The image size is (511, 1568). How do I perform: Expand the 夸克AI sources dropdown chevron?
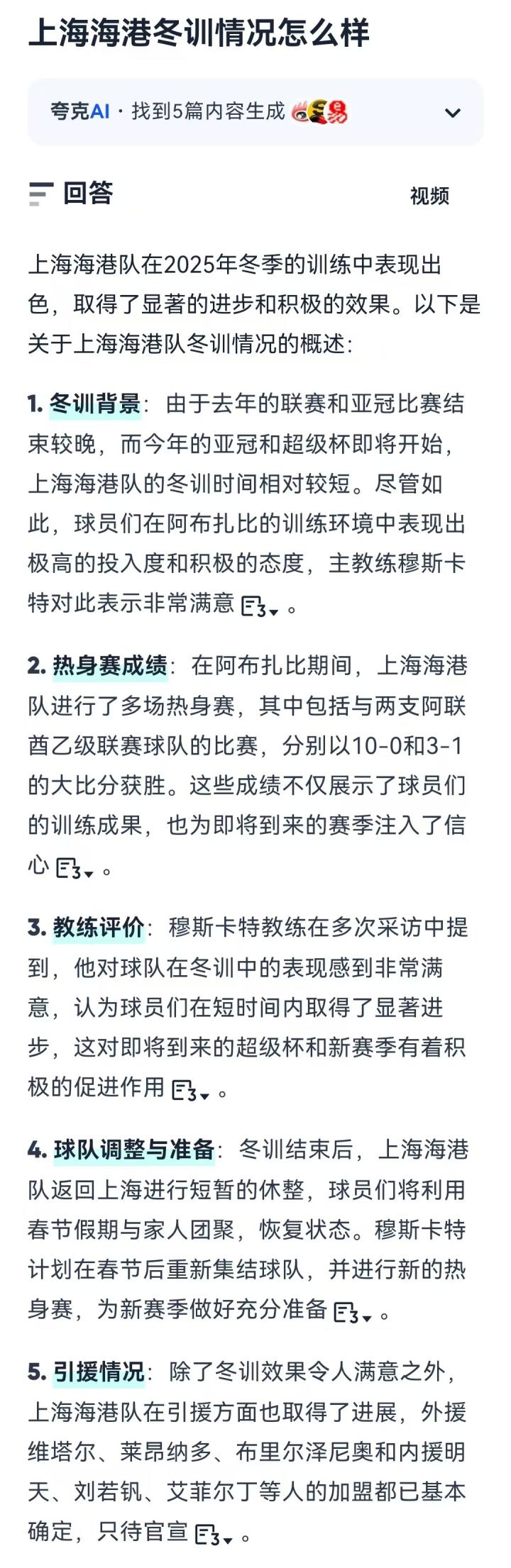pos(452,113)
